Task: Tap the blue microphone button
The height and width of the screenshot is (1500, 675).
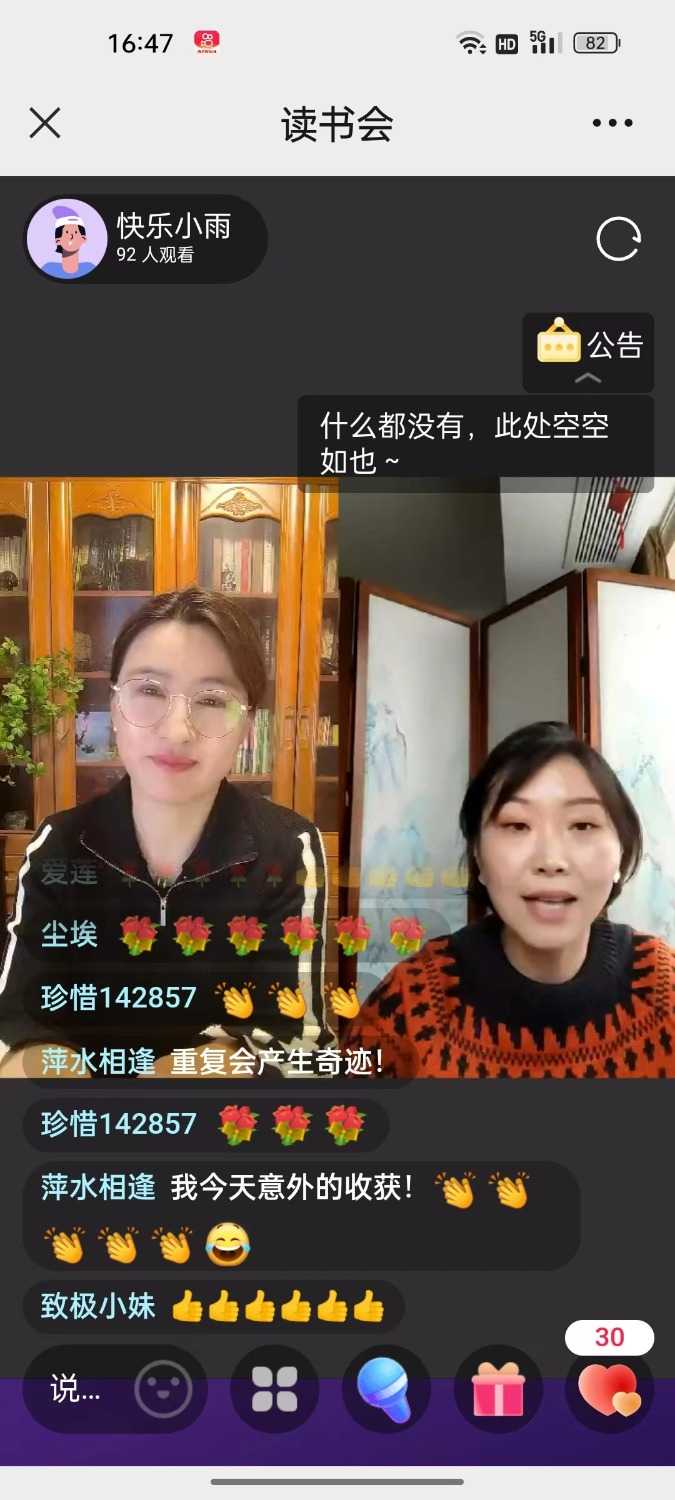Action: [386, 1389]
